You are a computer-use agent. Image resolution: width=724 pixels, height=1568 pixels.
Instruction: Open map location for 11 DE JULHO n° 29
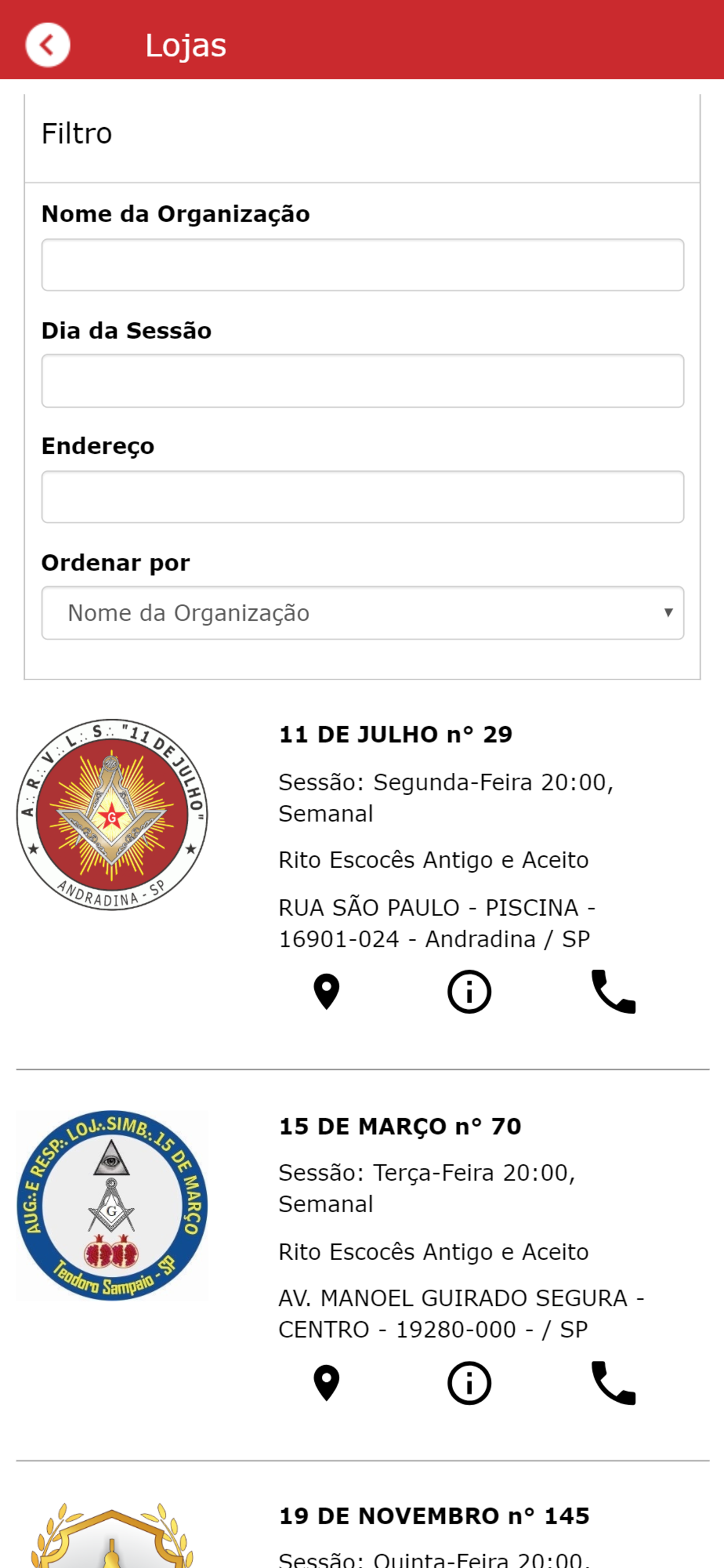(326, 992)
